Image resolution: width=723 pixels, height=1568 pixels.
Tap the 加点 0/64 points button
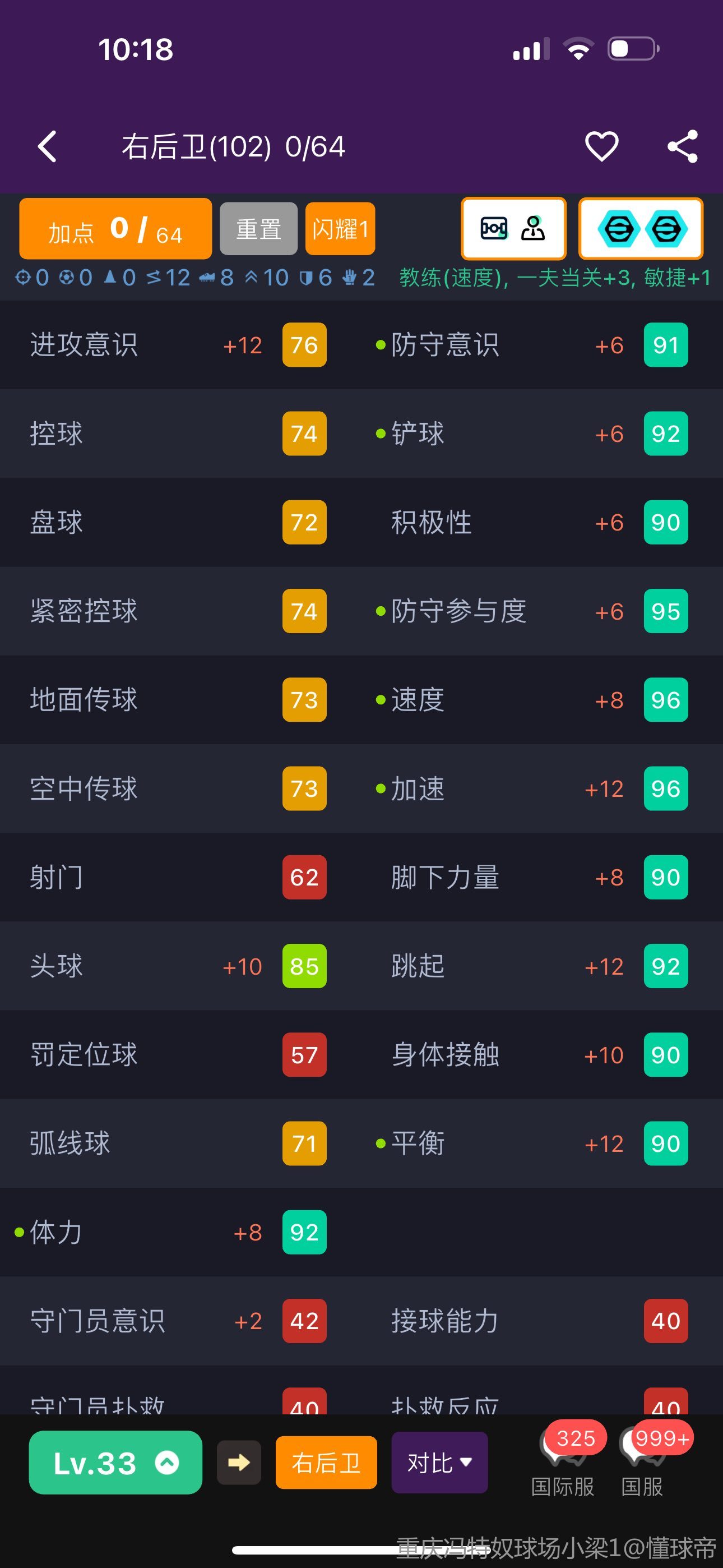(115, 229)
